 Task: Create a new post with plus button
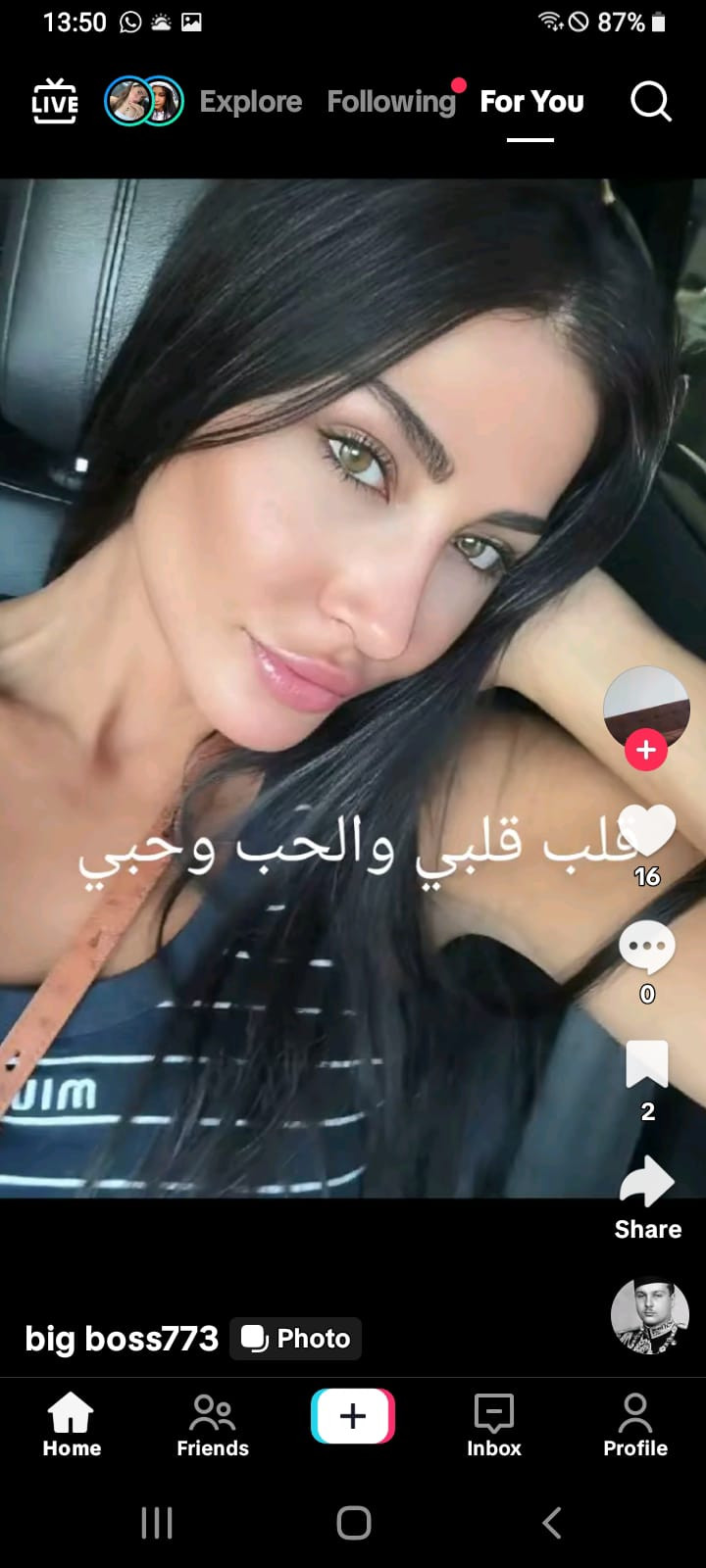click(x=353, y=1416)
